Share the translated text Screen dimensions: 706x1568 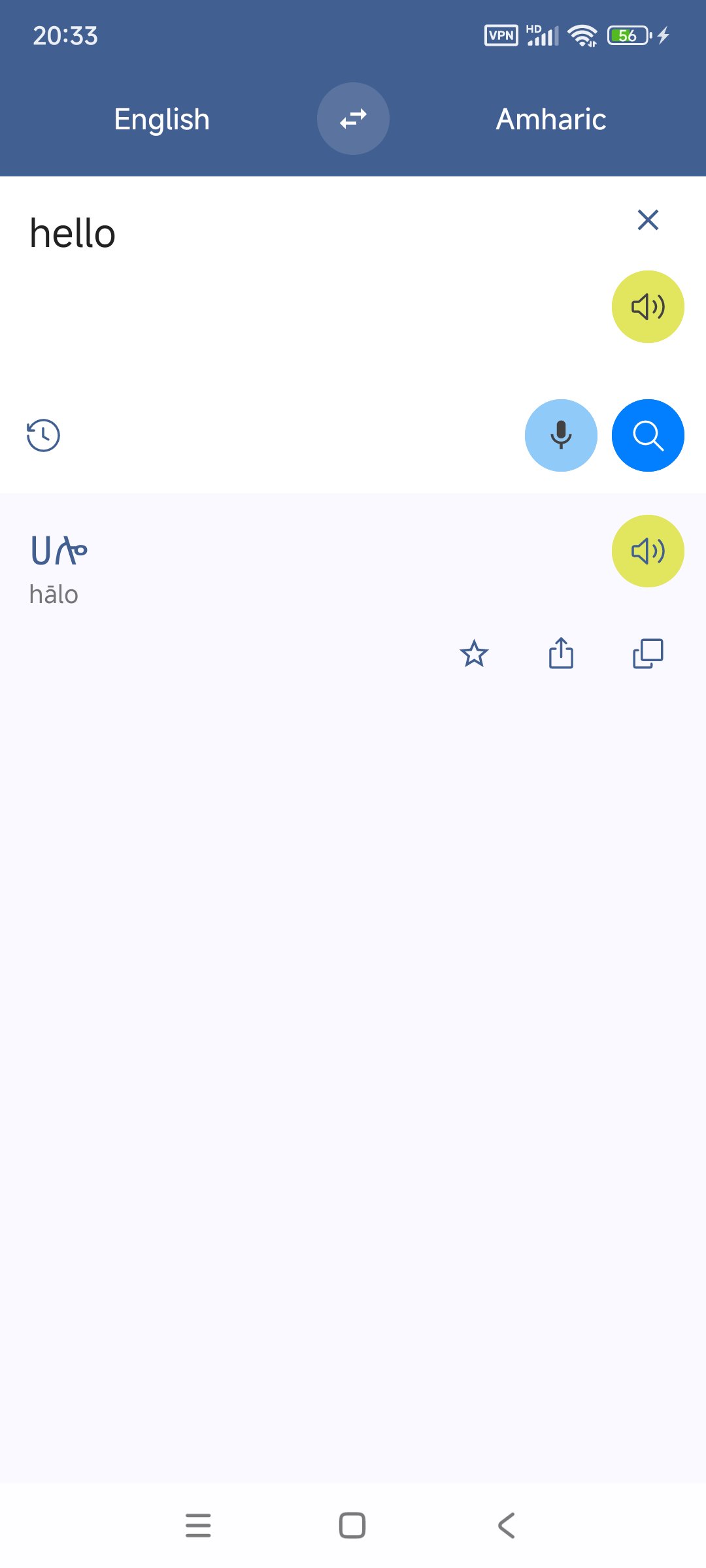[x=561, y=653]
